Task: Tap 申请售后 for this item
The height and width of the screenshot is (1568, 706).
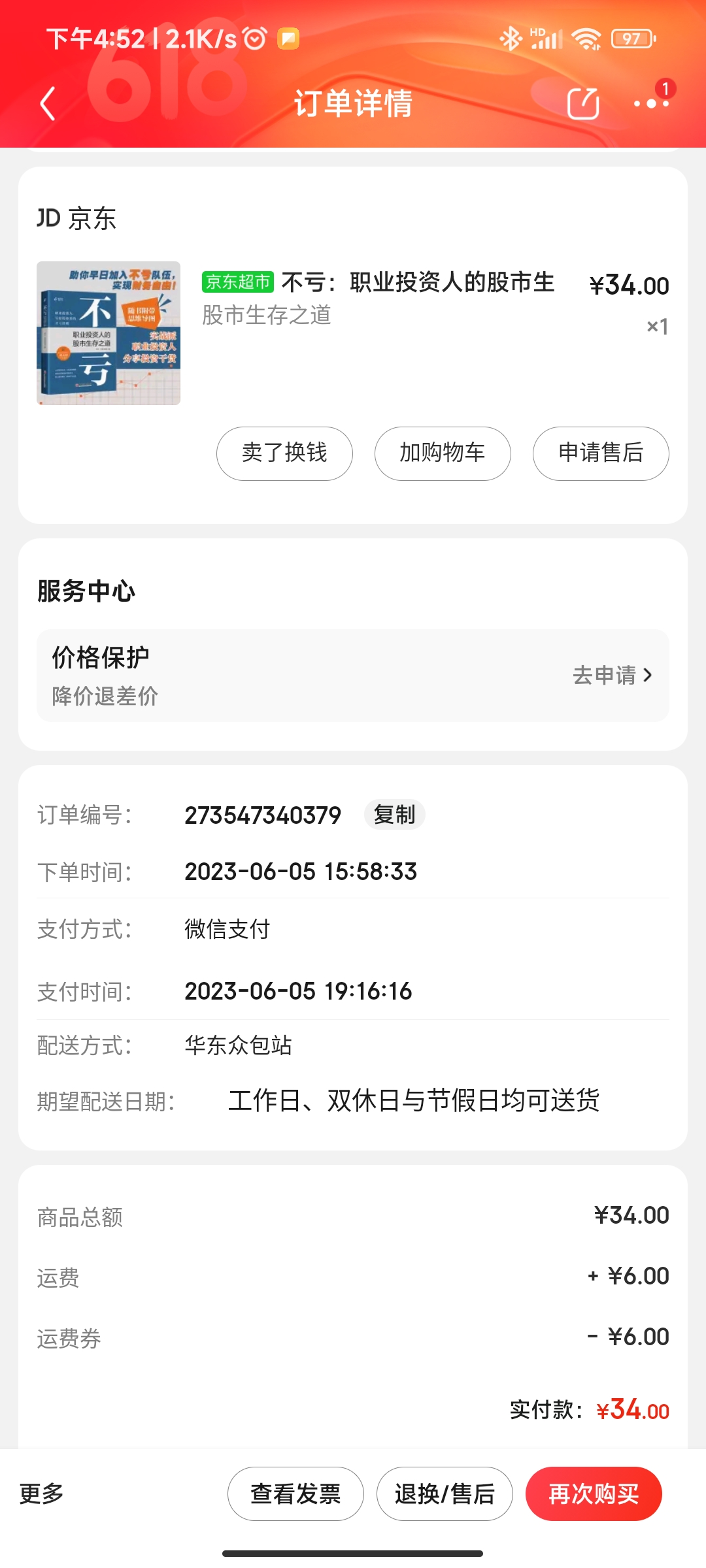Action: pyautogui.click(x=601, y=453)
